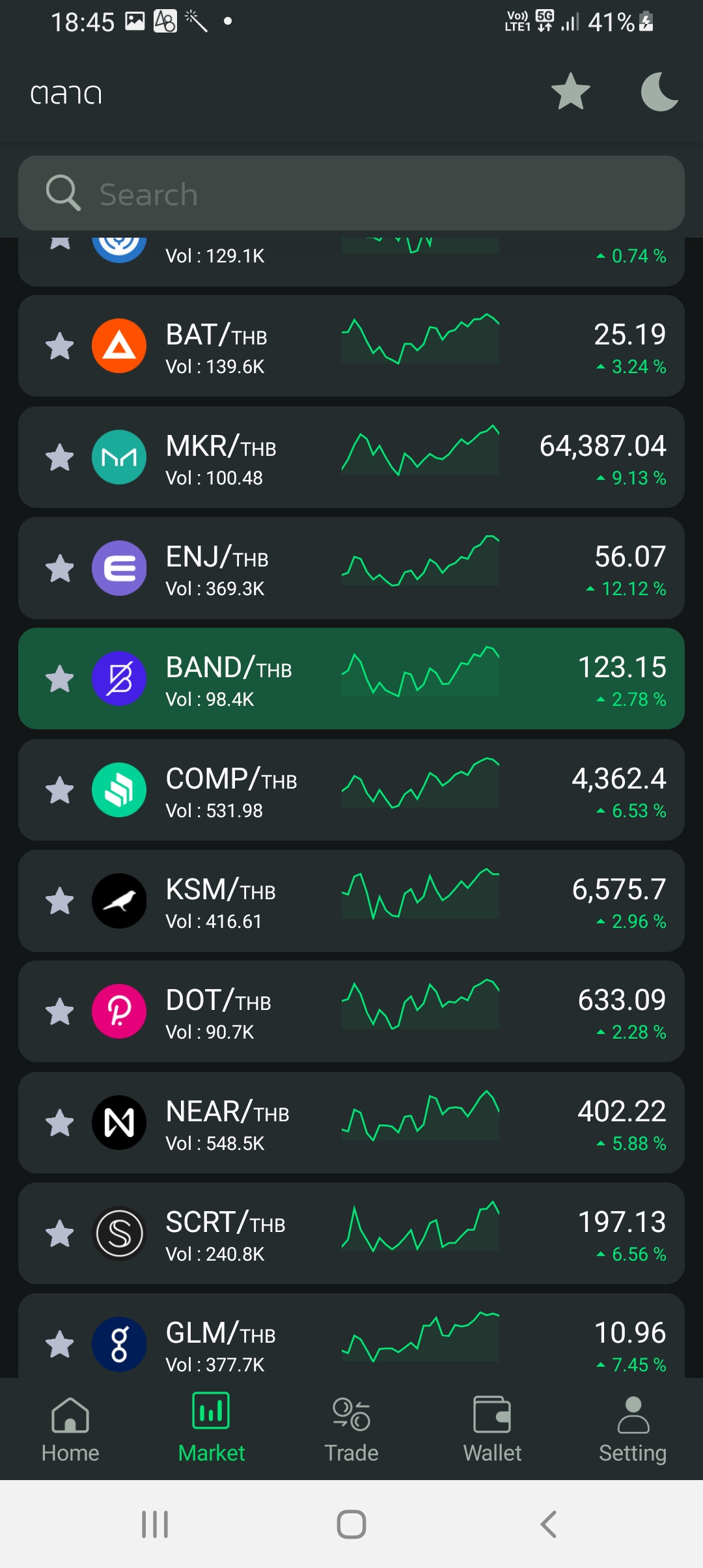Switch to the Trade tab

(x=351, y=1428)
